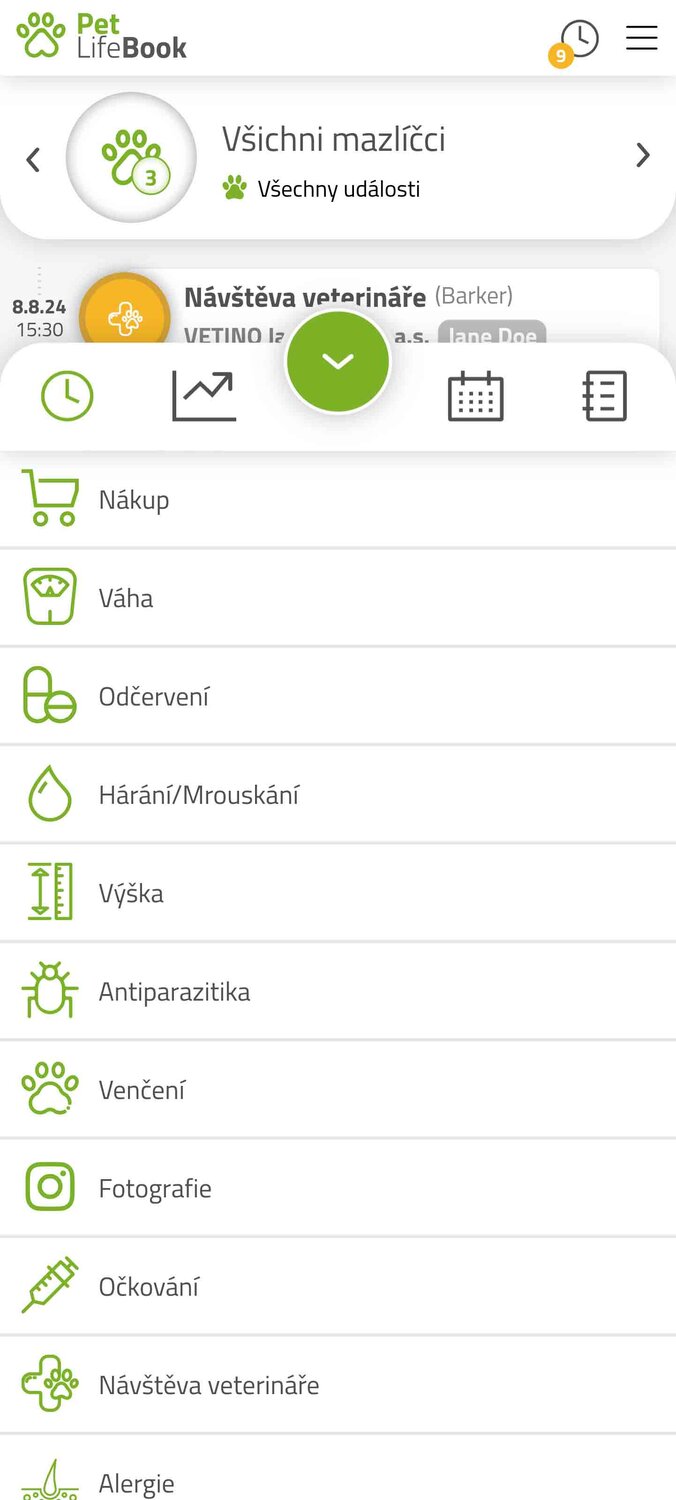Switch to the chart statistics tab

pyautogui.click(x=204, y=396)
